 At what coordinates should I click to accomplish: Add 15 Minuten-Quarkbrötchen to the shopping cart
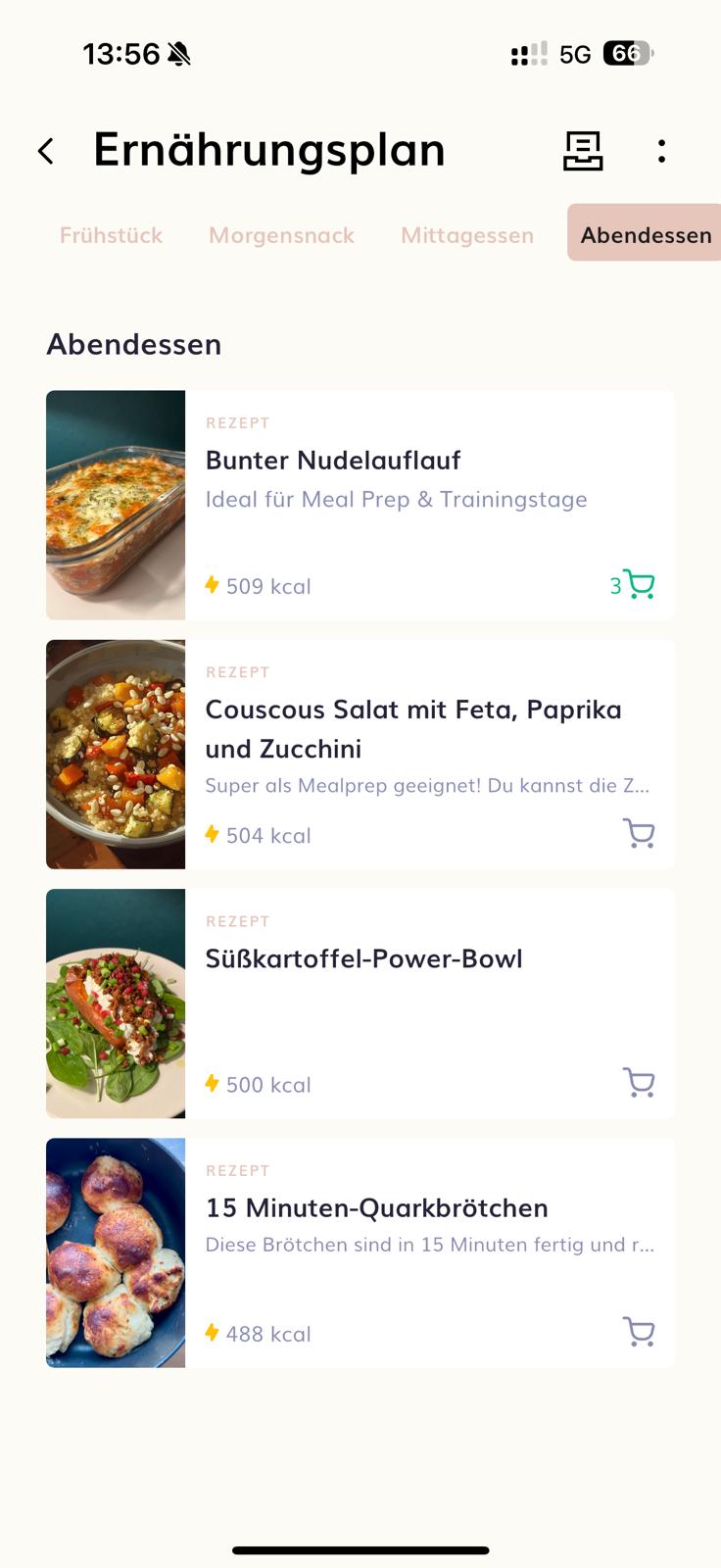pos(638,1333)
